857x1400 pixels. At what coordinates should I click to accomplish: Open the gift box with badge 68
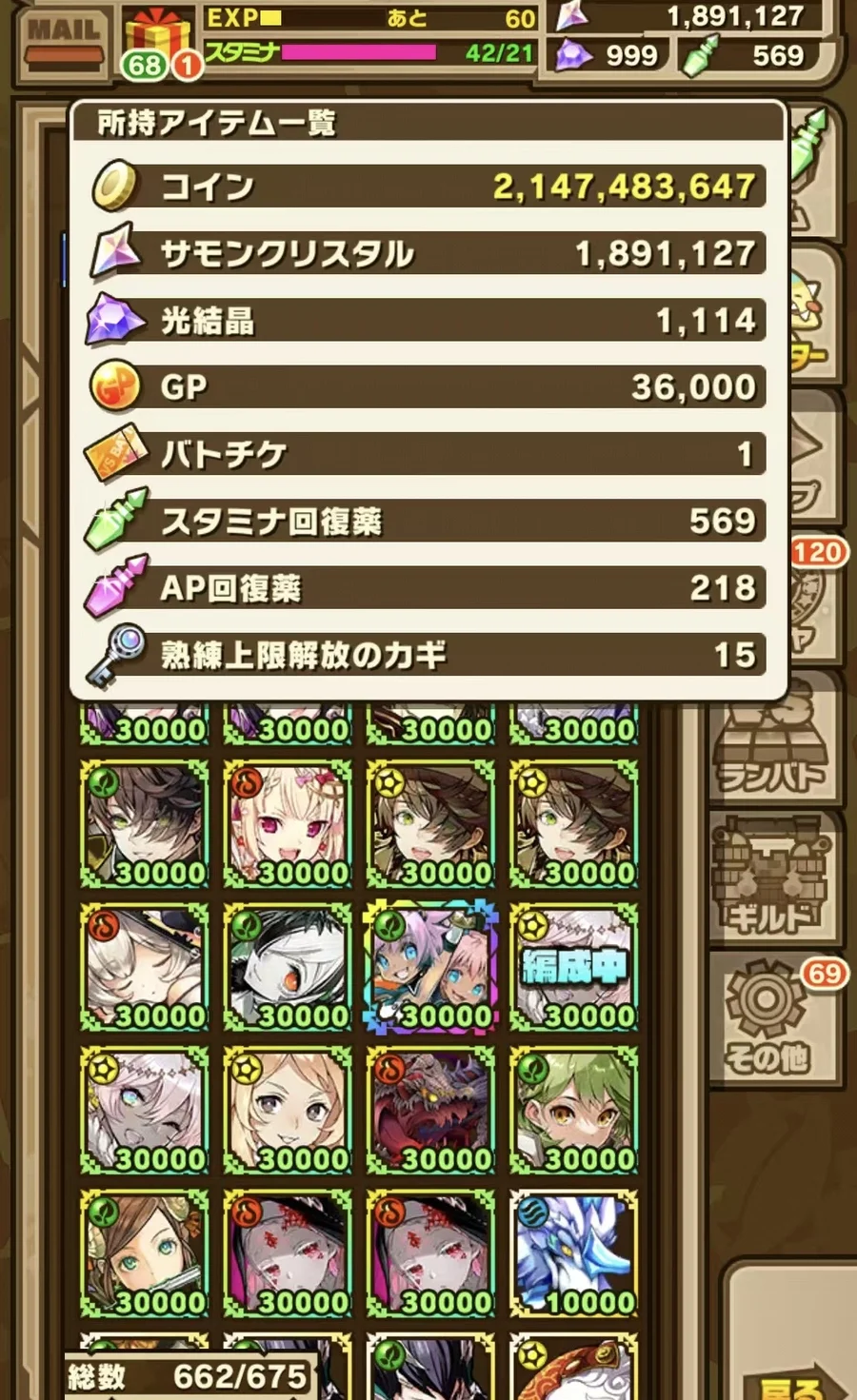click(x=159, y=42)
